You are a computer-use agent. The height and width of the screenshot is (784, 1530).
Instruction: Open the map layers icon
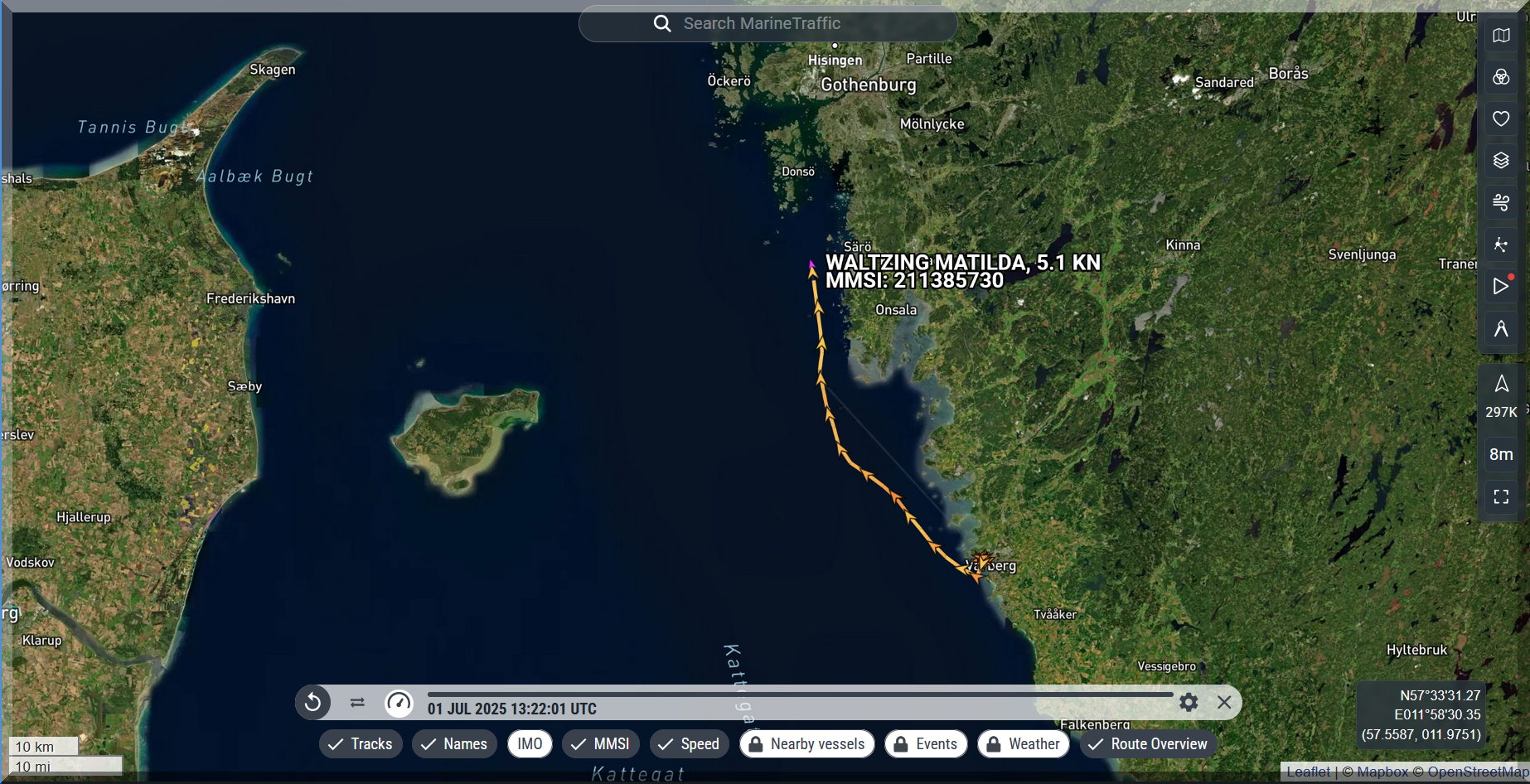click(1501, 160)
